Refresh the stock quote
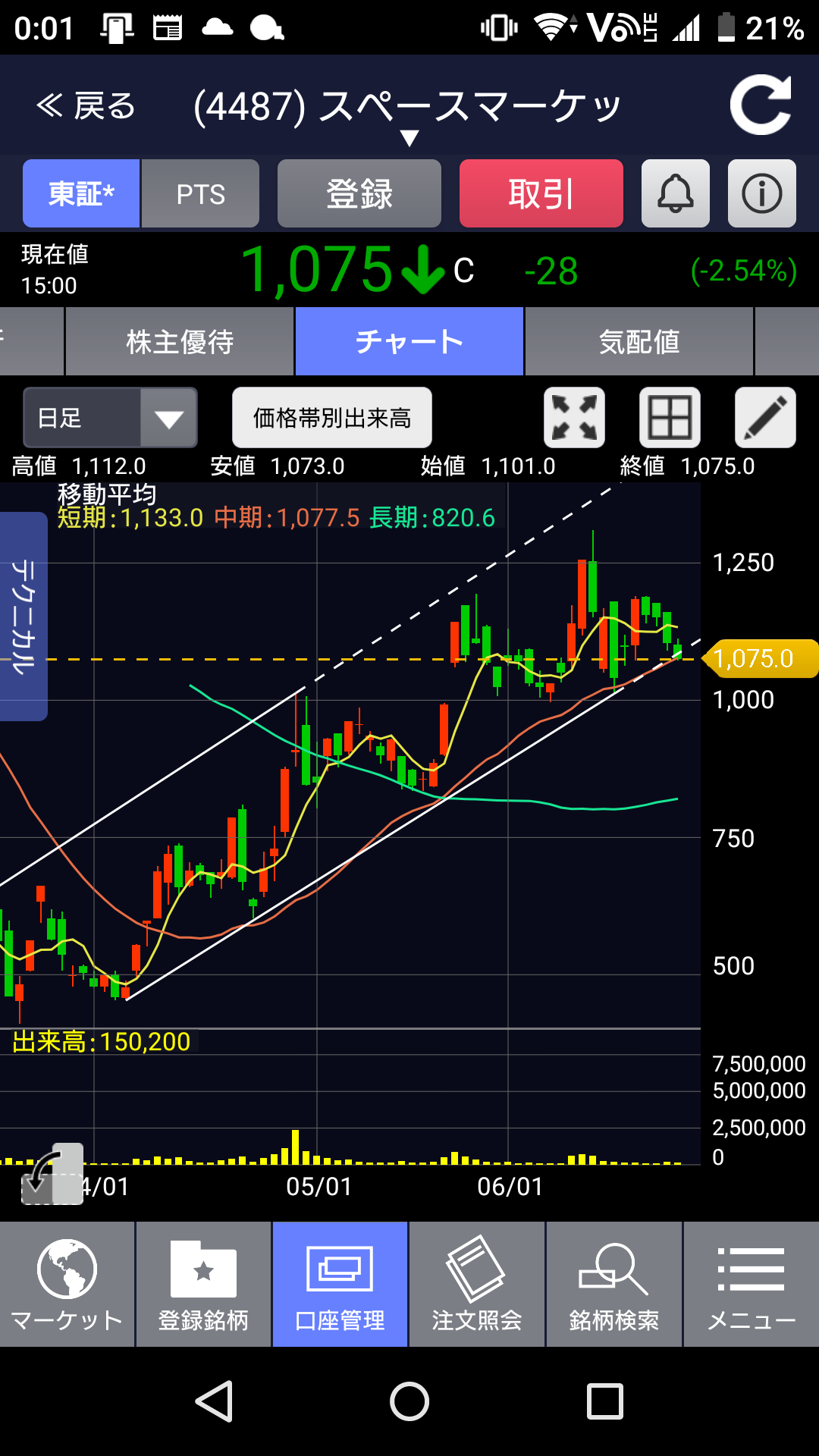The height and width of the screenshot is (1456, 819). tap(761, 105)
